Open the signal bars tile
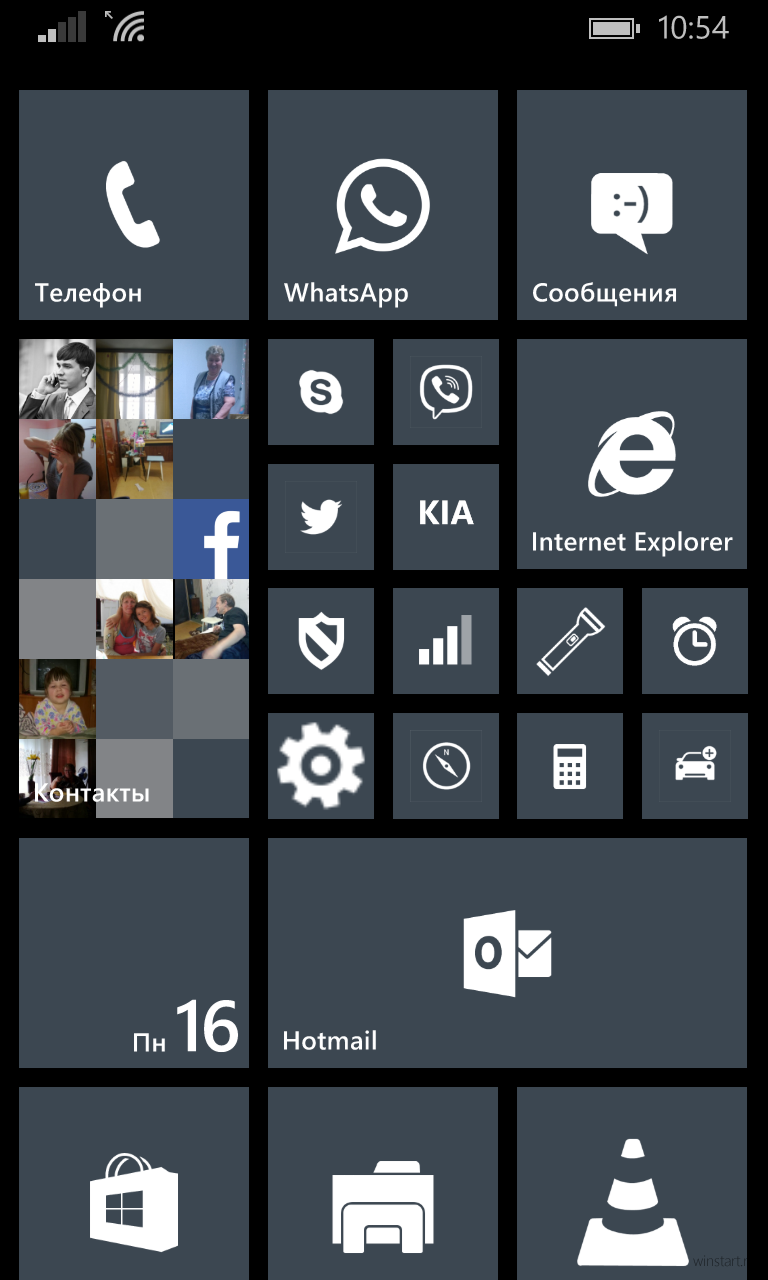768x1280 pixels. [x=446, y=641]
